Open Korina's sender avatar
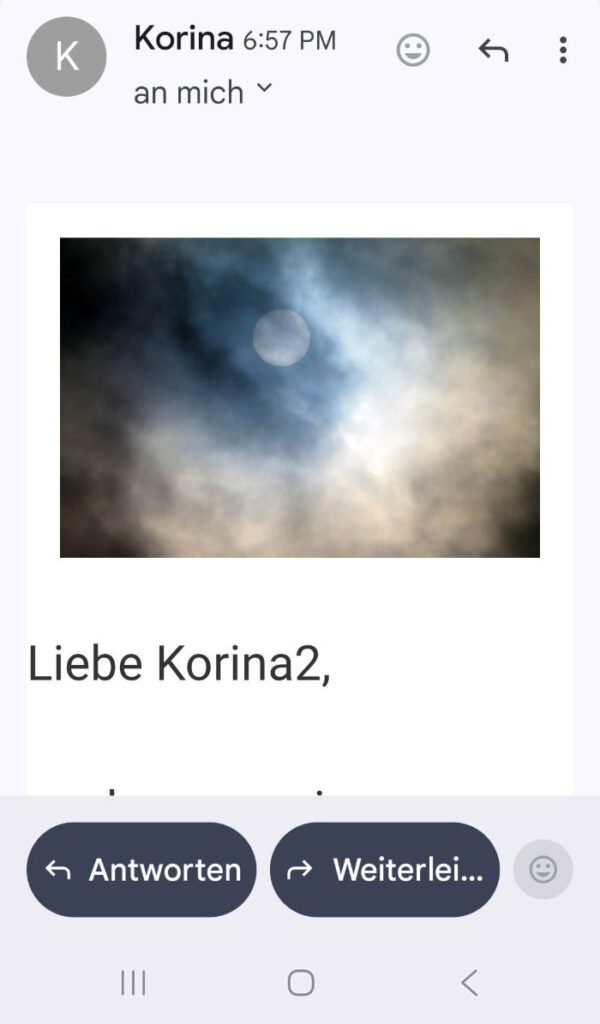The height and width of the screenshot is (1024, 600). point(66,57)
